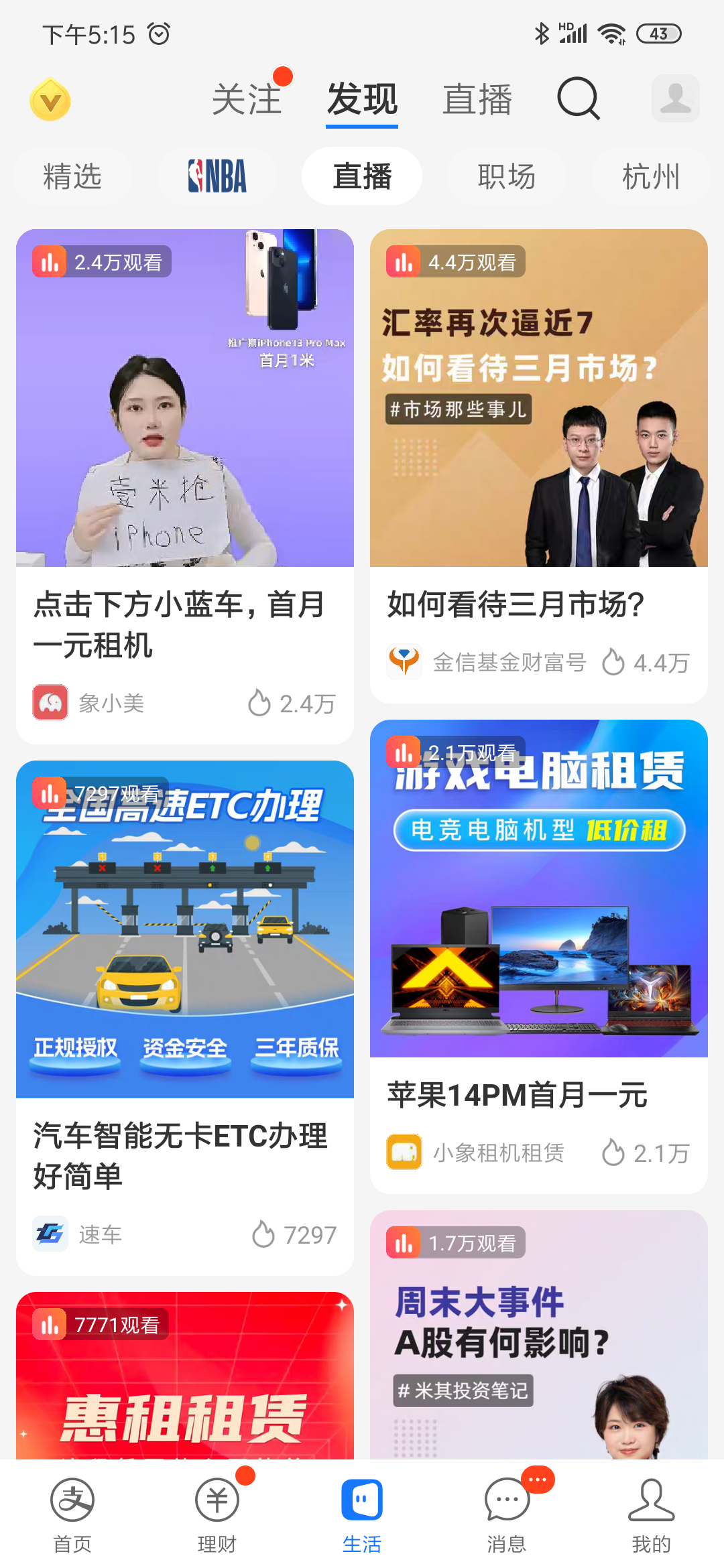Open the profile avatar icon
724x1568 pixels.
pos(675,99)
